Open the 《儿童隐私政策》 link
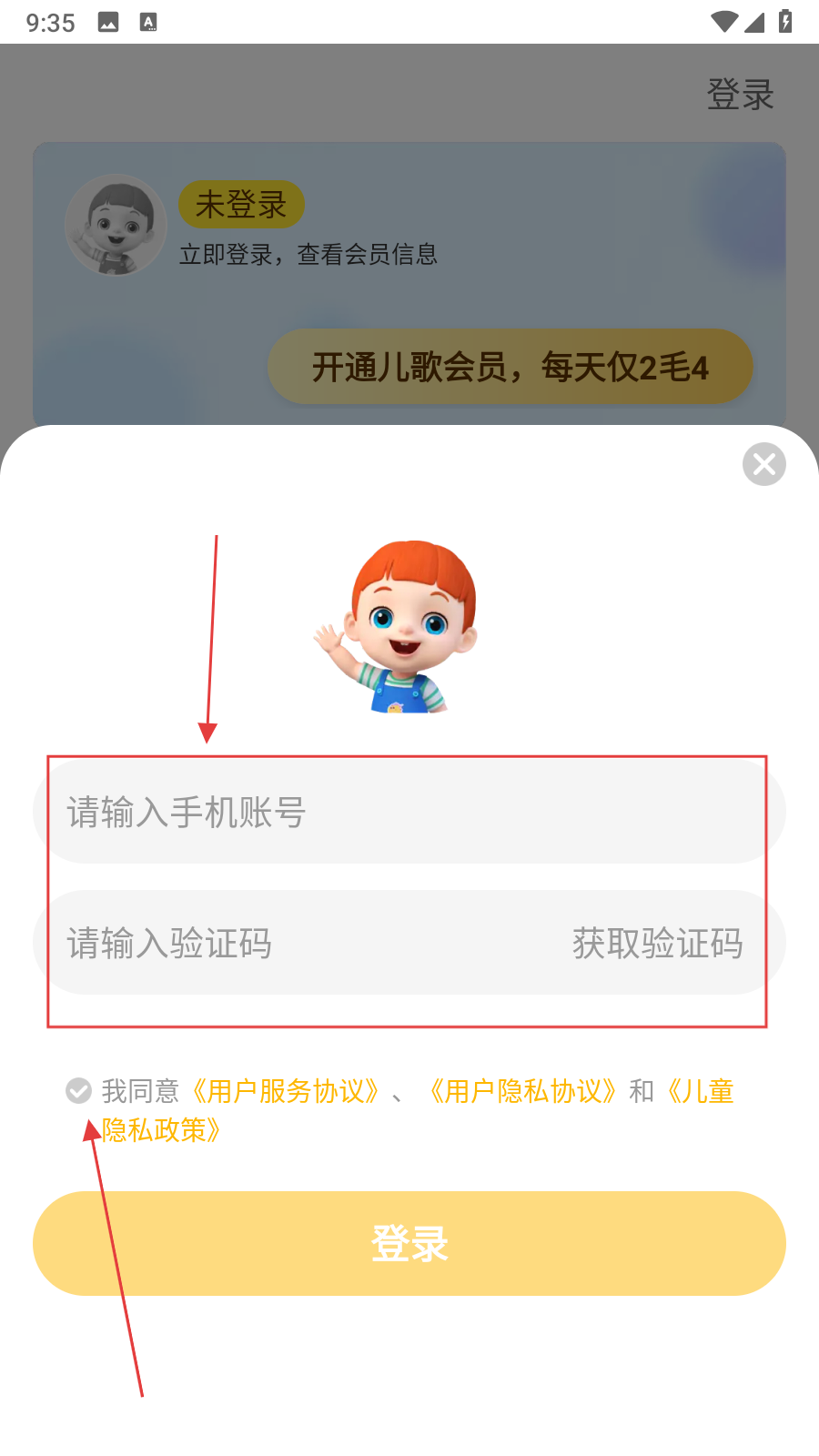819x1456 pixels. point(160,1130)
